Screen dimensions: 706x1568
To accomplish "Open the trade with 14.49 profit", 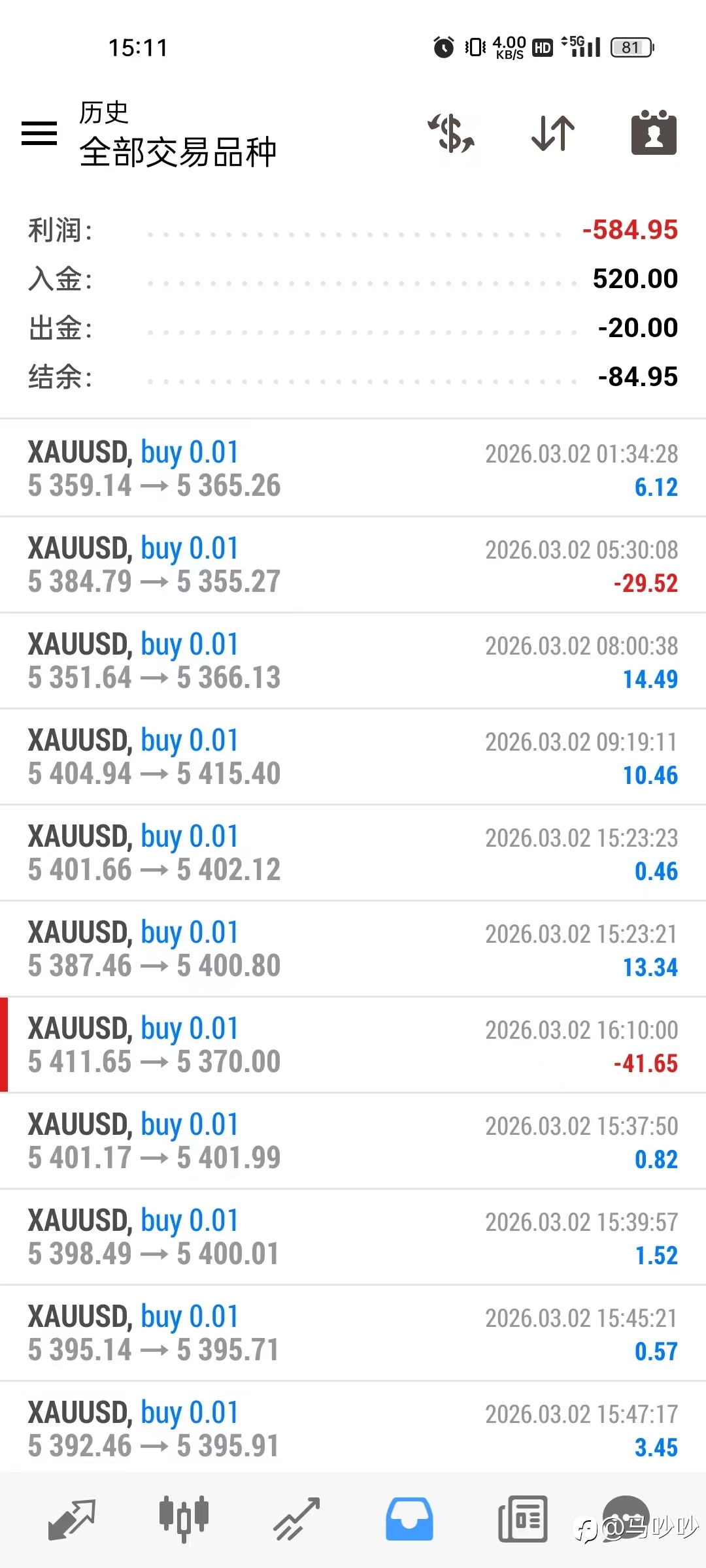I will (353, 661).
